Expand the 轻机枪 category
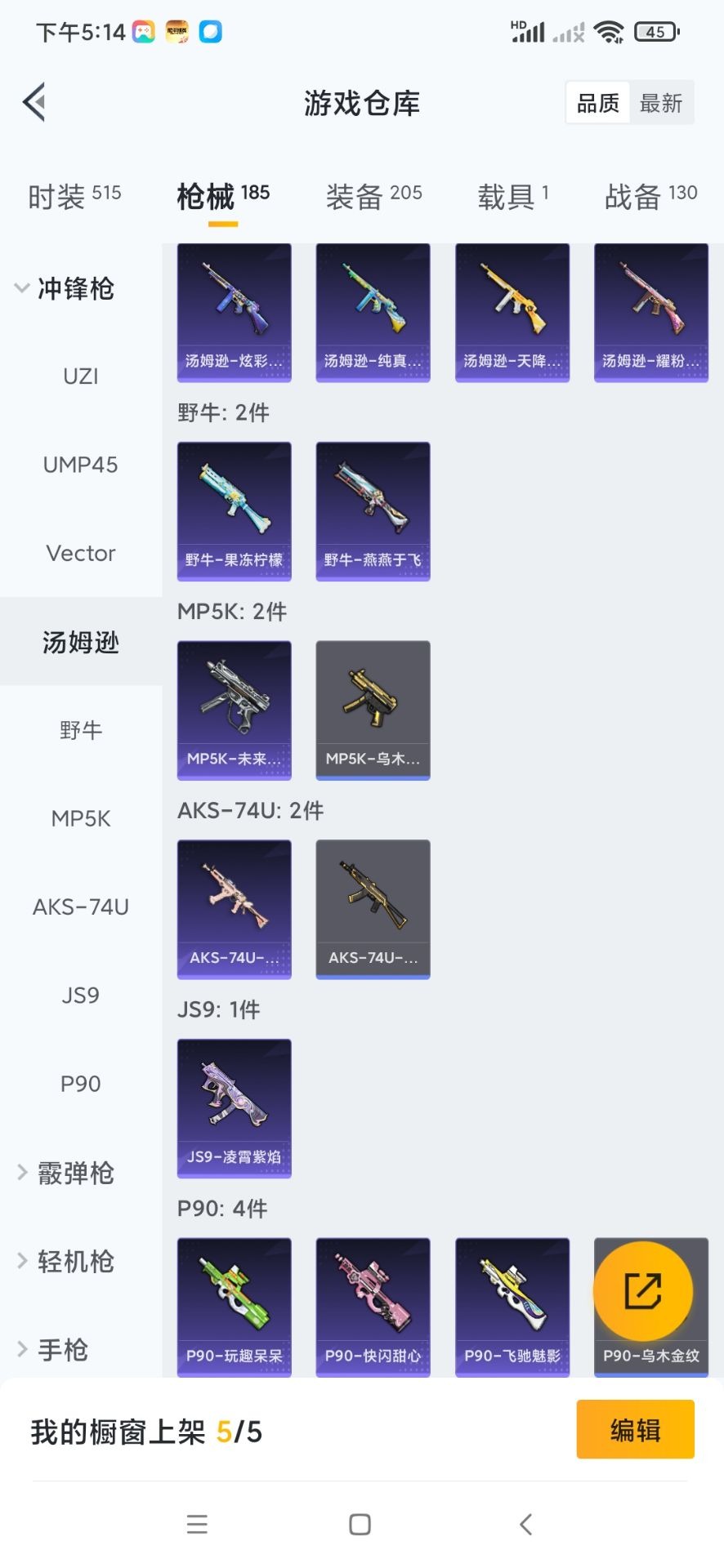 coord(65,1262)
